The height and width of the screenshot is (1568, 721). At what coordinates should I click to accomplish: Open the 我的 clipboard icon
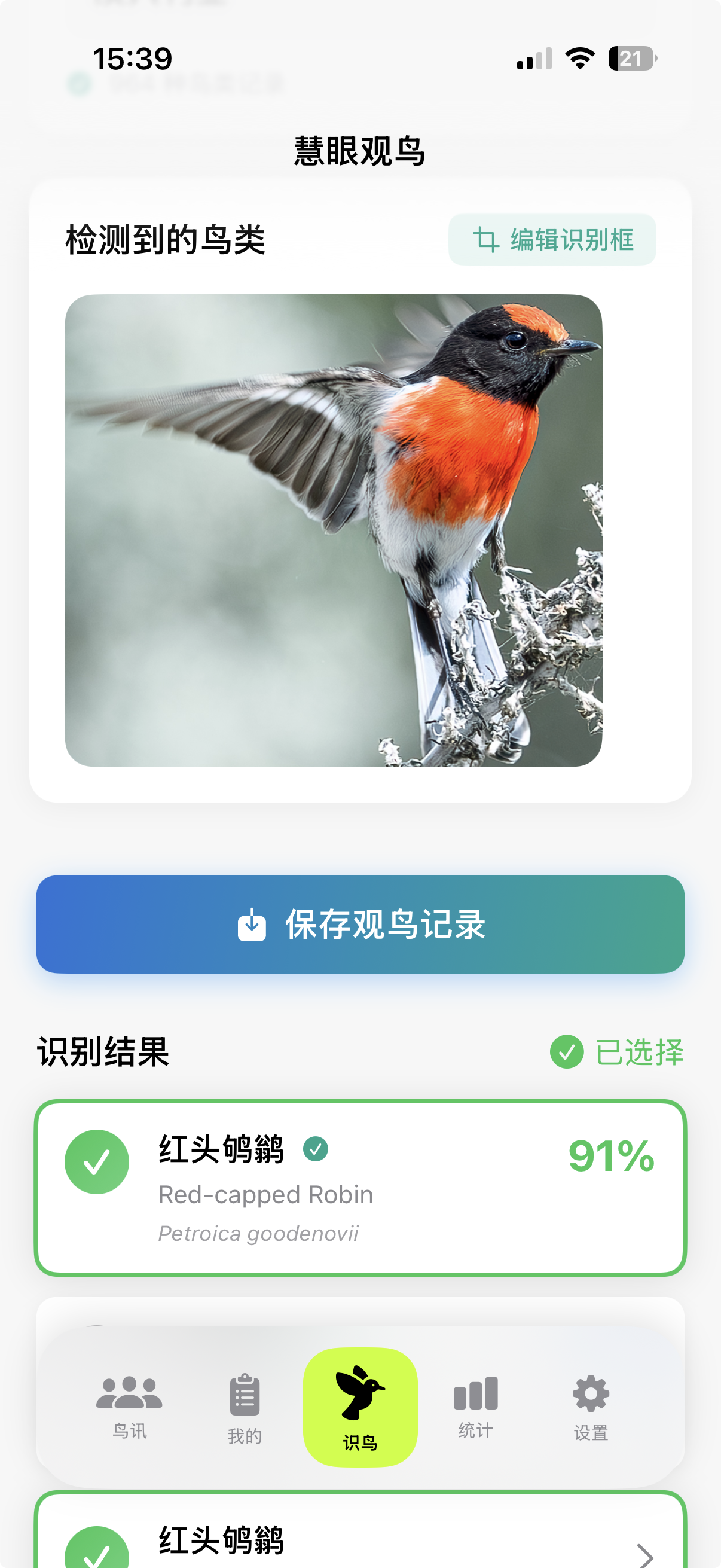point(245,1396)
